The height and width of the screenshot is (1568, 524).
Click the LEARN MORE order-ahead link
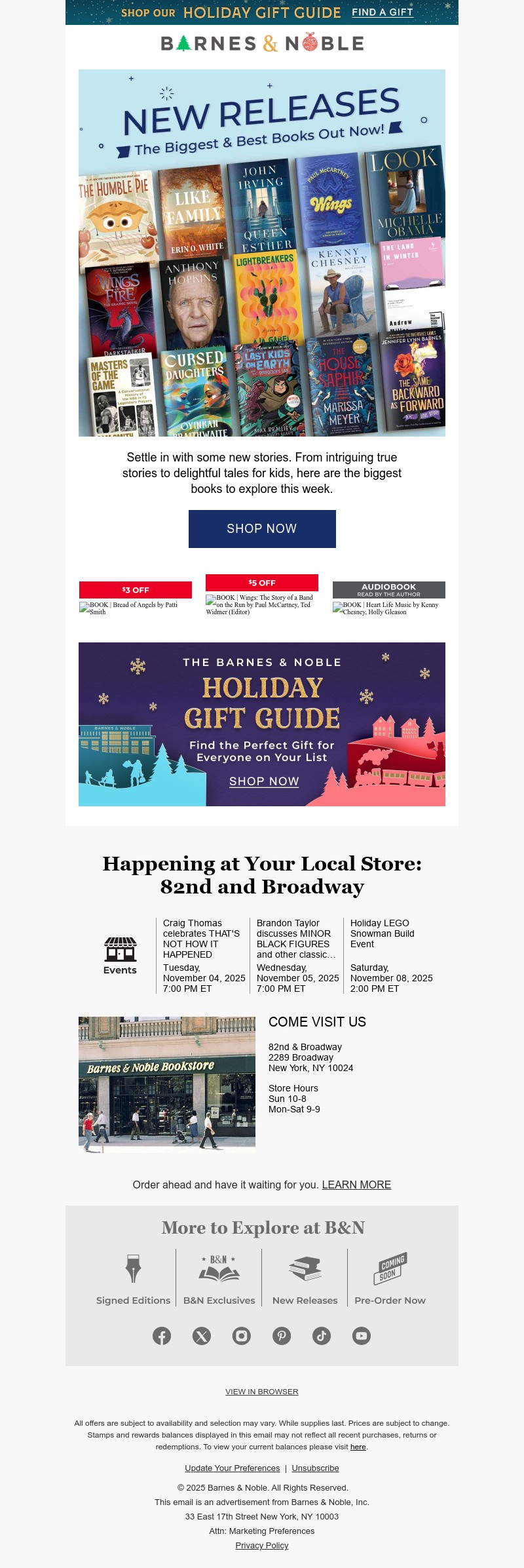tap(356, 1185)
